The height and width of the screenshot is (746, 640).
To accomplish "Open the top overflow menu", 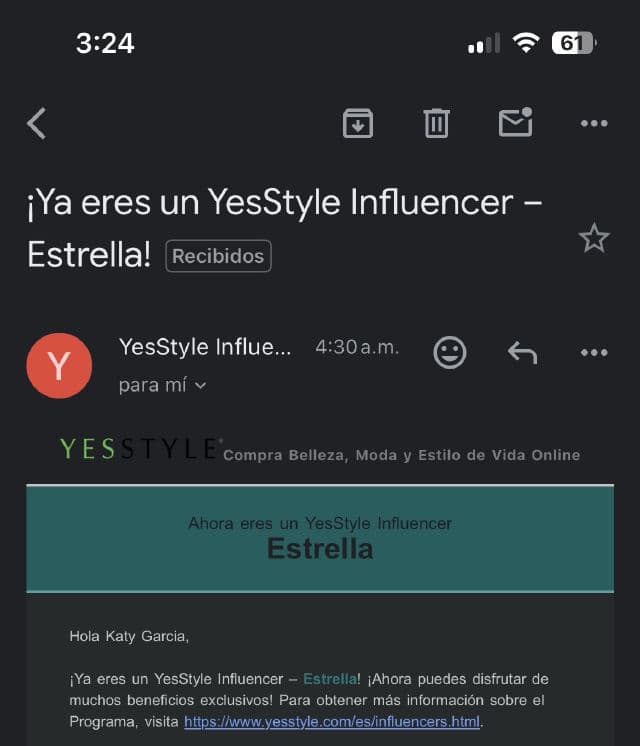I will pyautogui.click(x=594, y=123).
